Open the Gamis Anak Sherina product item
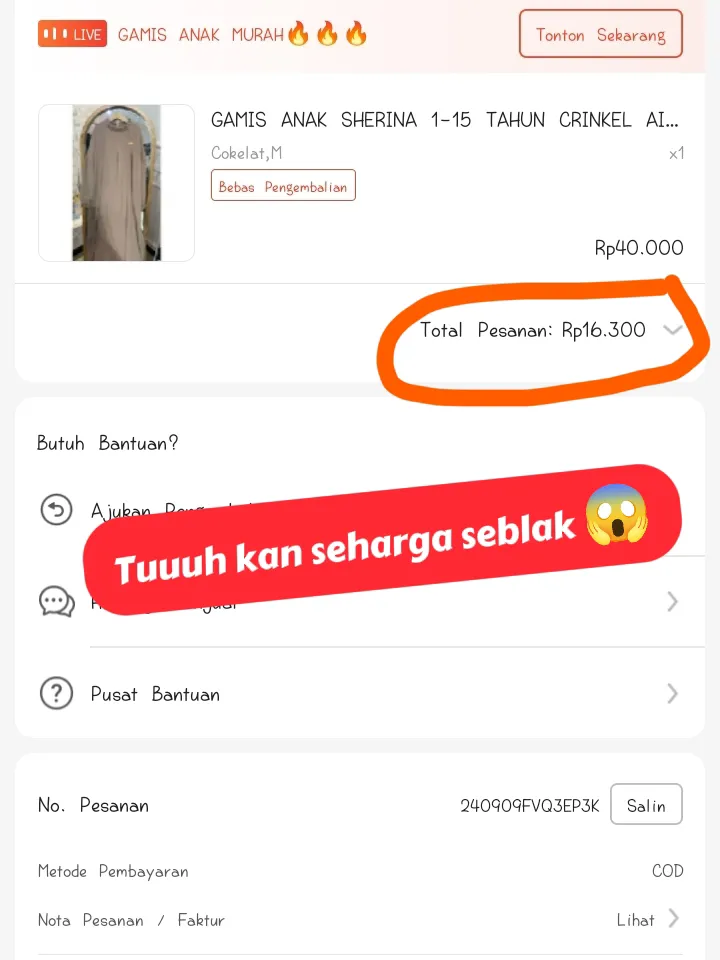This screenshot has height=960, width=720. (444, 121)
